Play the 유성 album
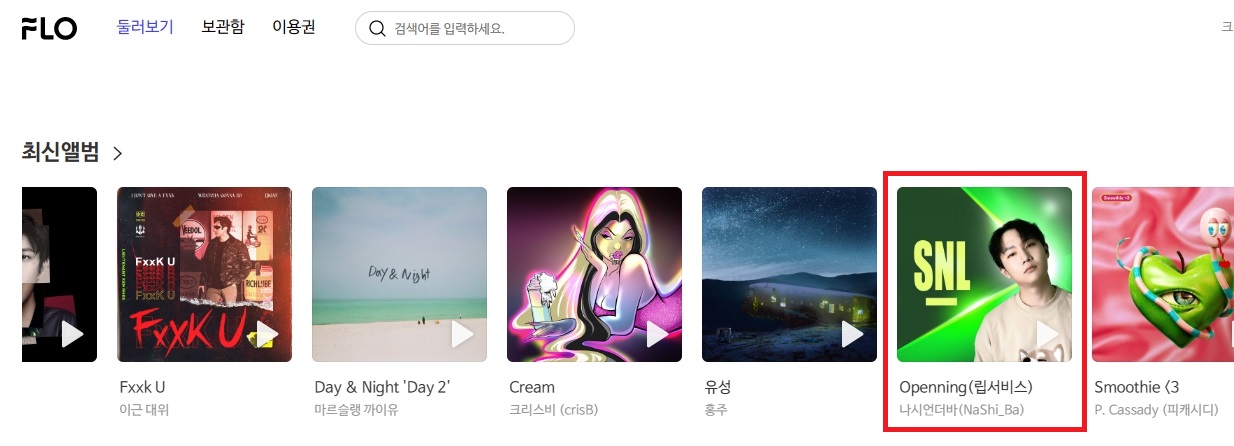 tap(852, 335)
